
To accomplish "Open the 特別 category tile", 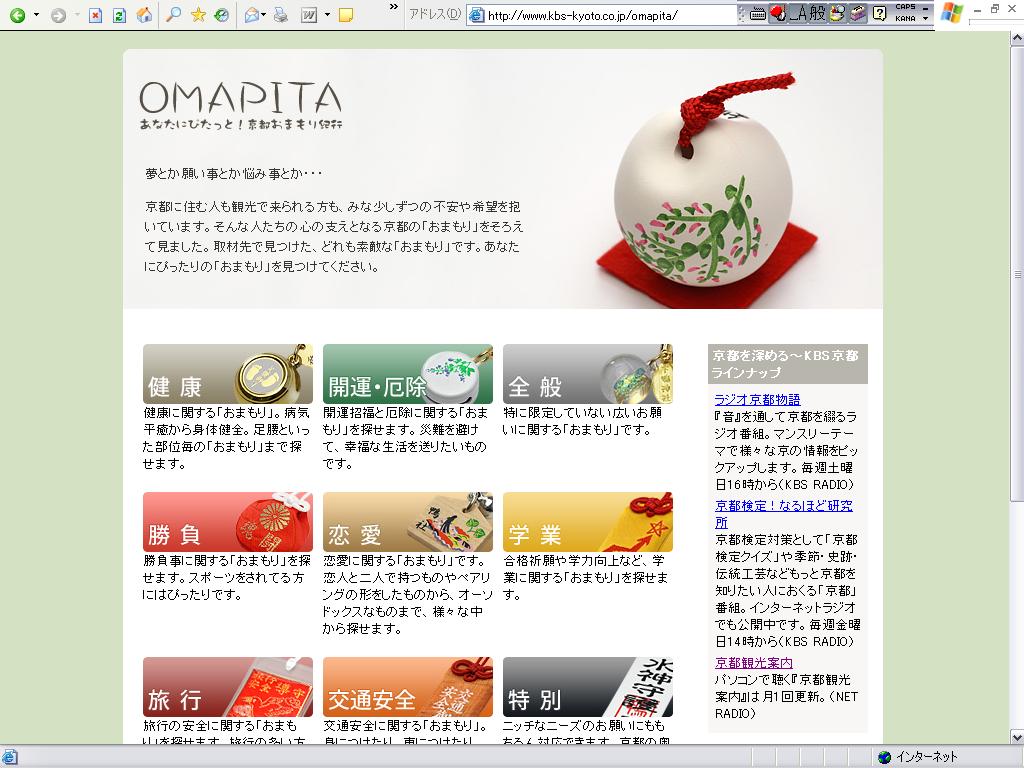I will (587, 687).
